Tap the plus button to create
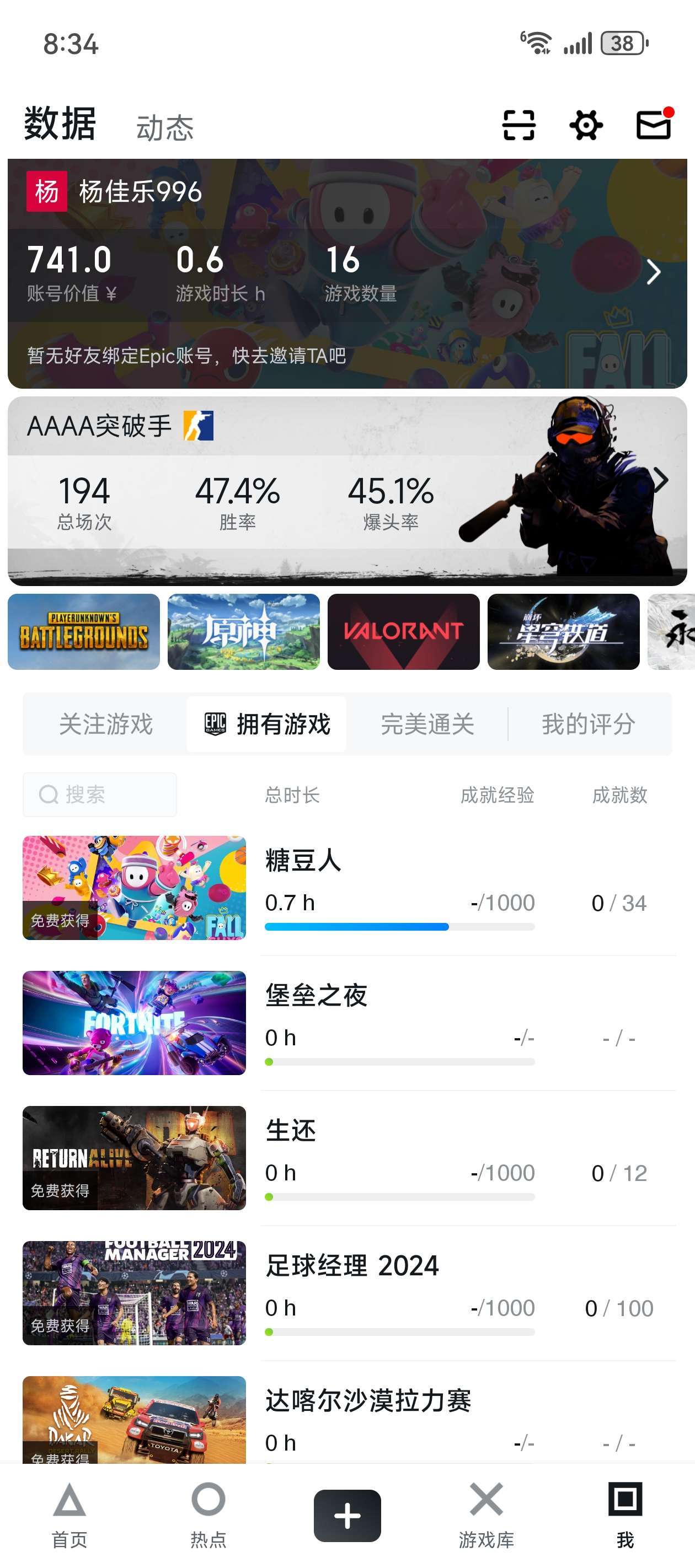This screenshot has width=695, height=1568. pyautogui.click(x=347, y=1515)
